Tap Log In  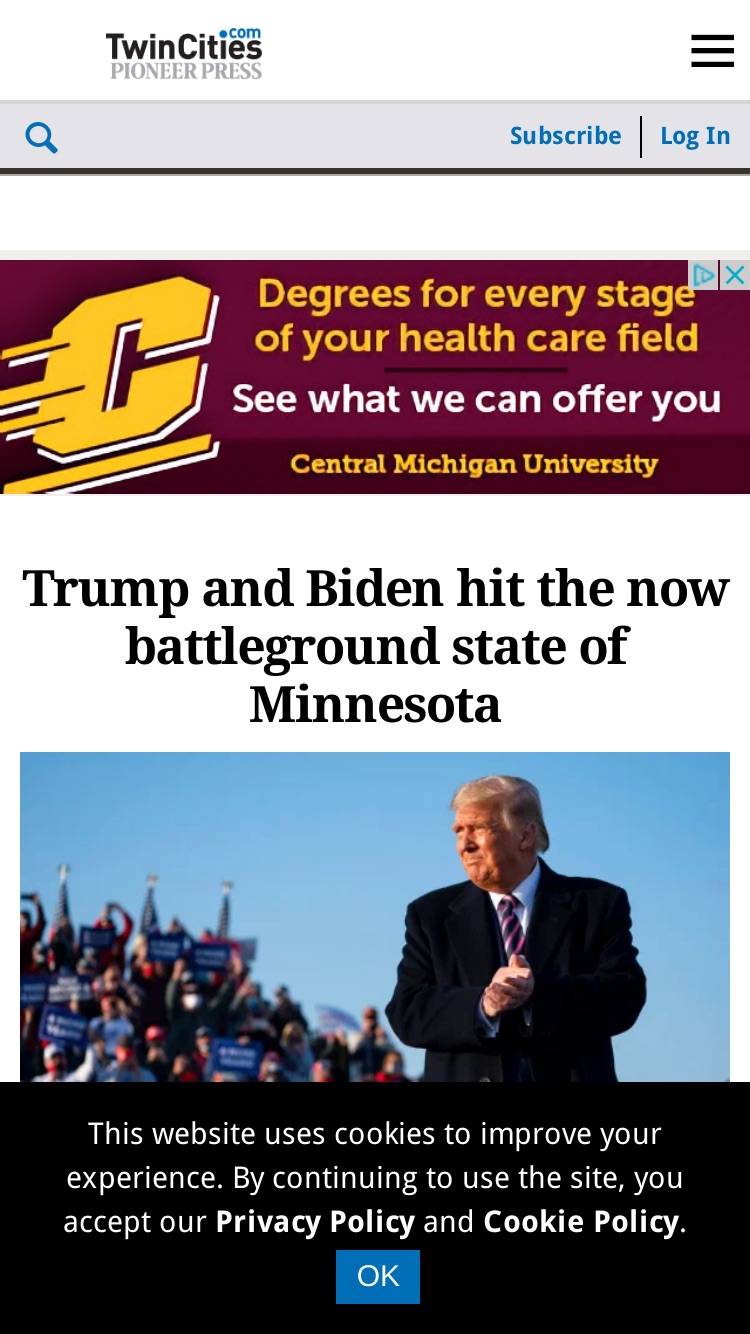pyautogui.click(x=695, y=136)
